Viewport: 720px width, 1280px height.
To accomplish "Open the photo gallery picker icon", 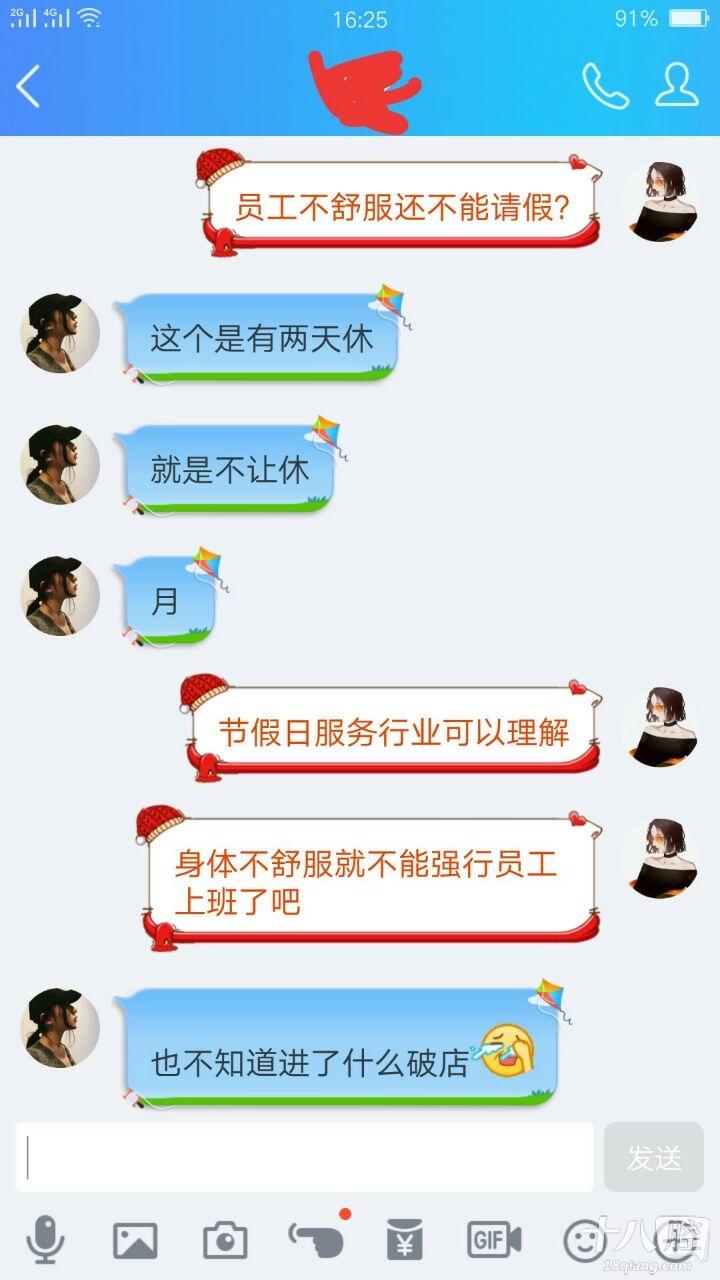I will point(133,1240).
